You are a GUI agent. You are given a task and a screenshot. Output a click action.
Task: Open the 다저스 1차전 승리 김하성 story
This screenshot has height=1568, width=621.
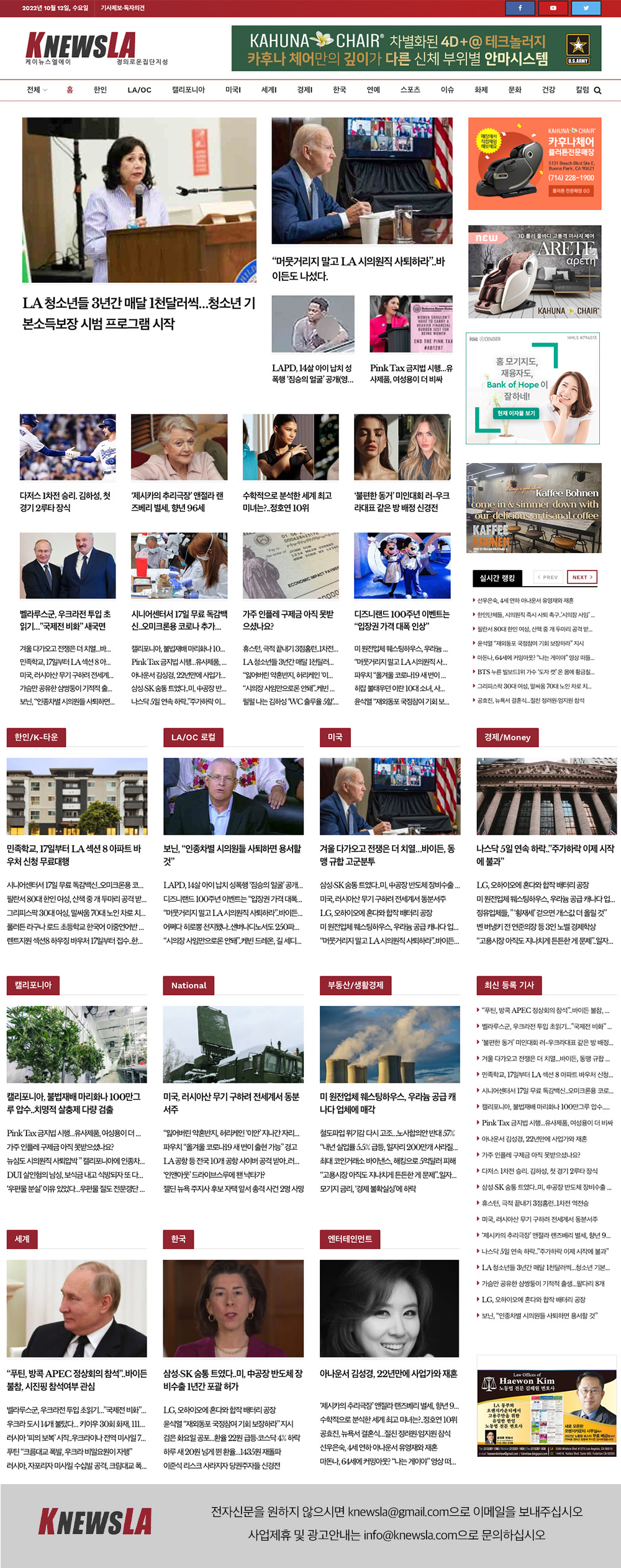click(x=65, y=502)
